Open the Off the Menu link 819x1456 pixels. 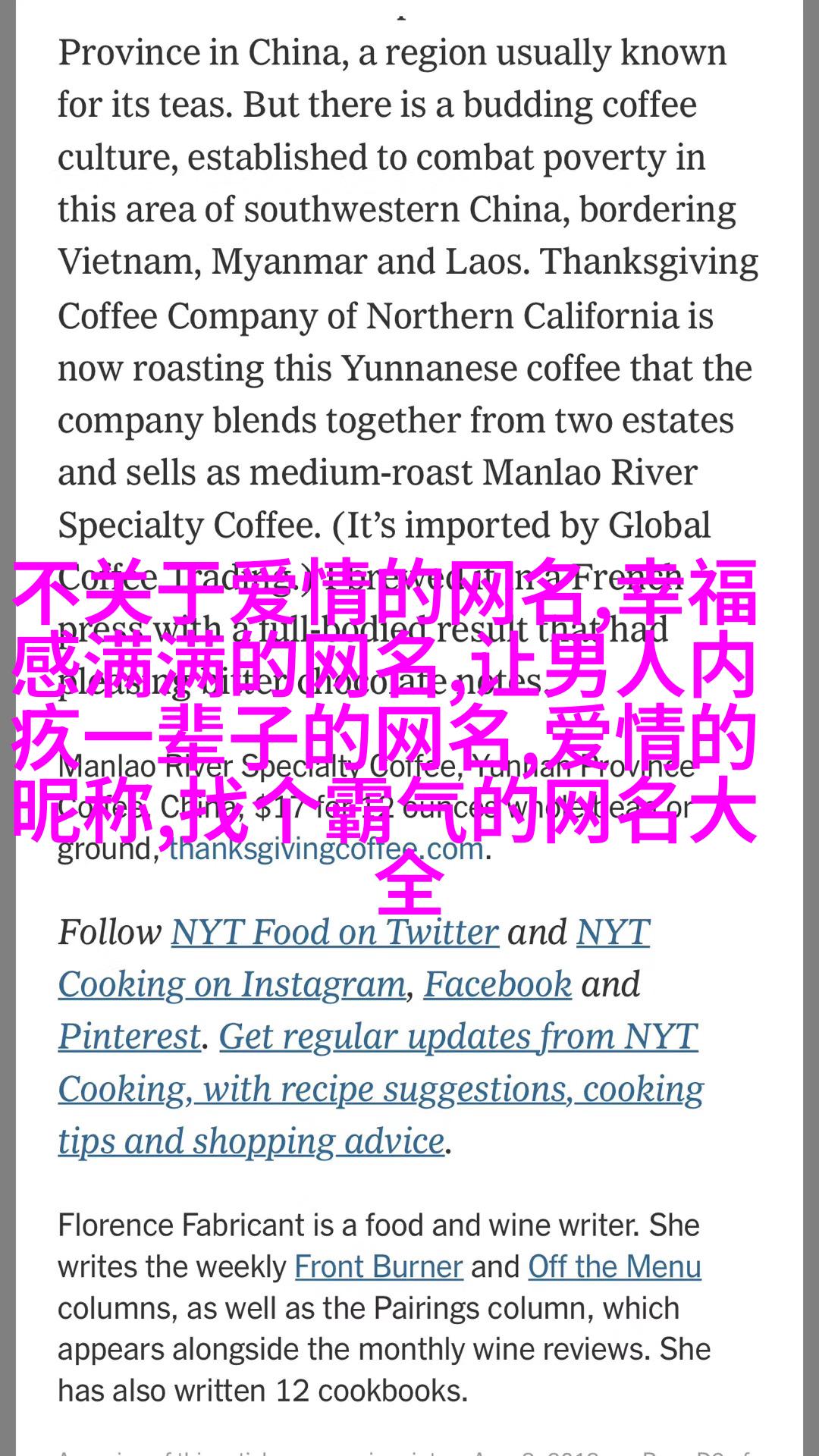pyautogui.click(x=614, y=1266)
